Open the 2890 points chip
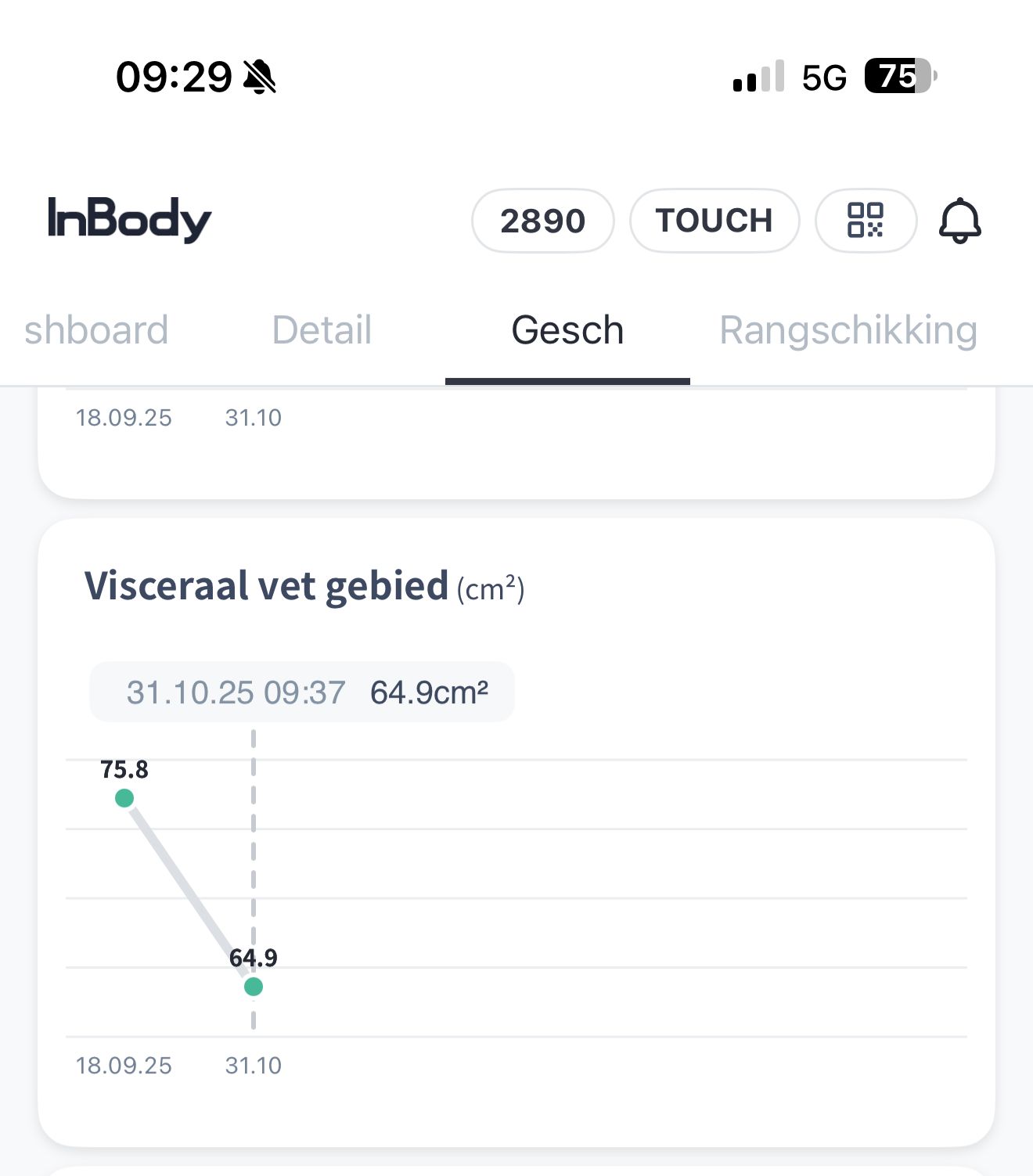This screenshot has height=1176, width=1033. click(x=542, y=221)
